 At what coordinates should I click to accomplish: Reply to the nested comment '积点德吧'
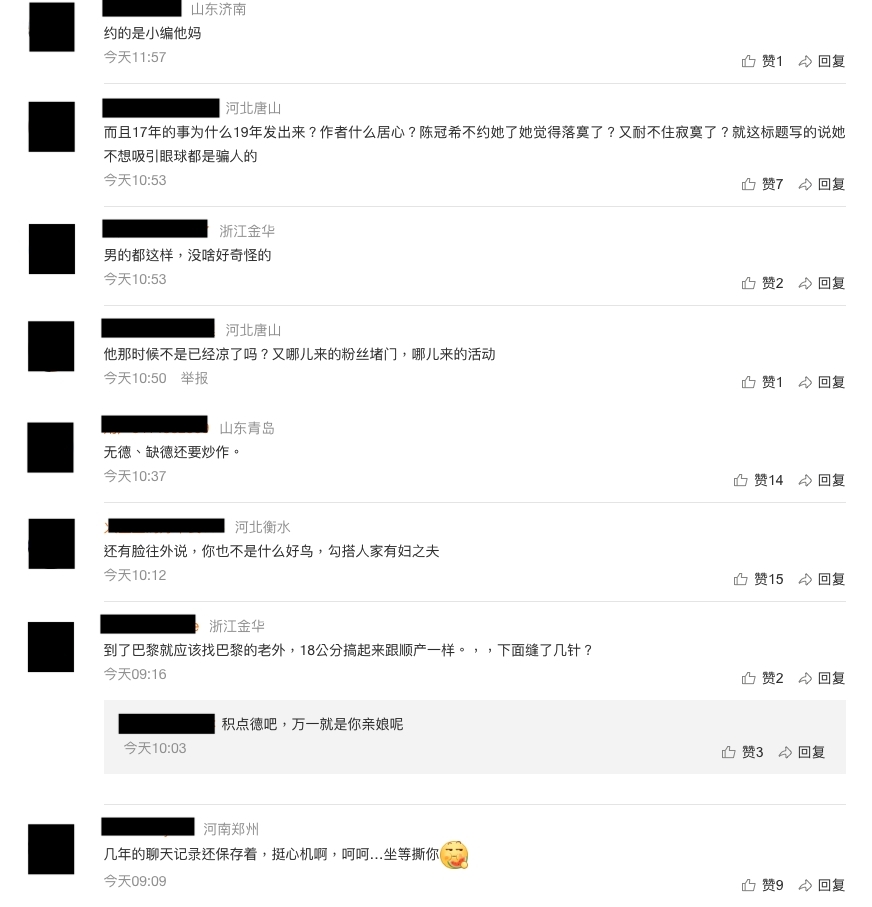801,752
